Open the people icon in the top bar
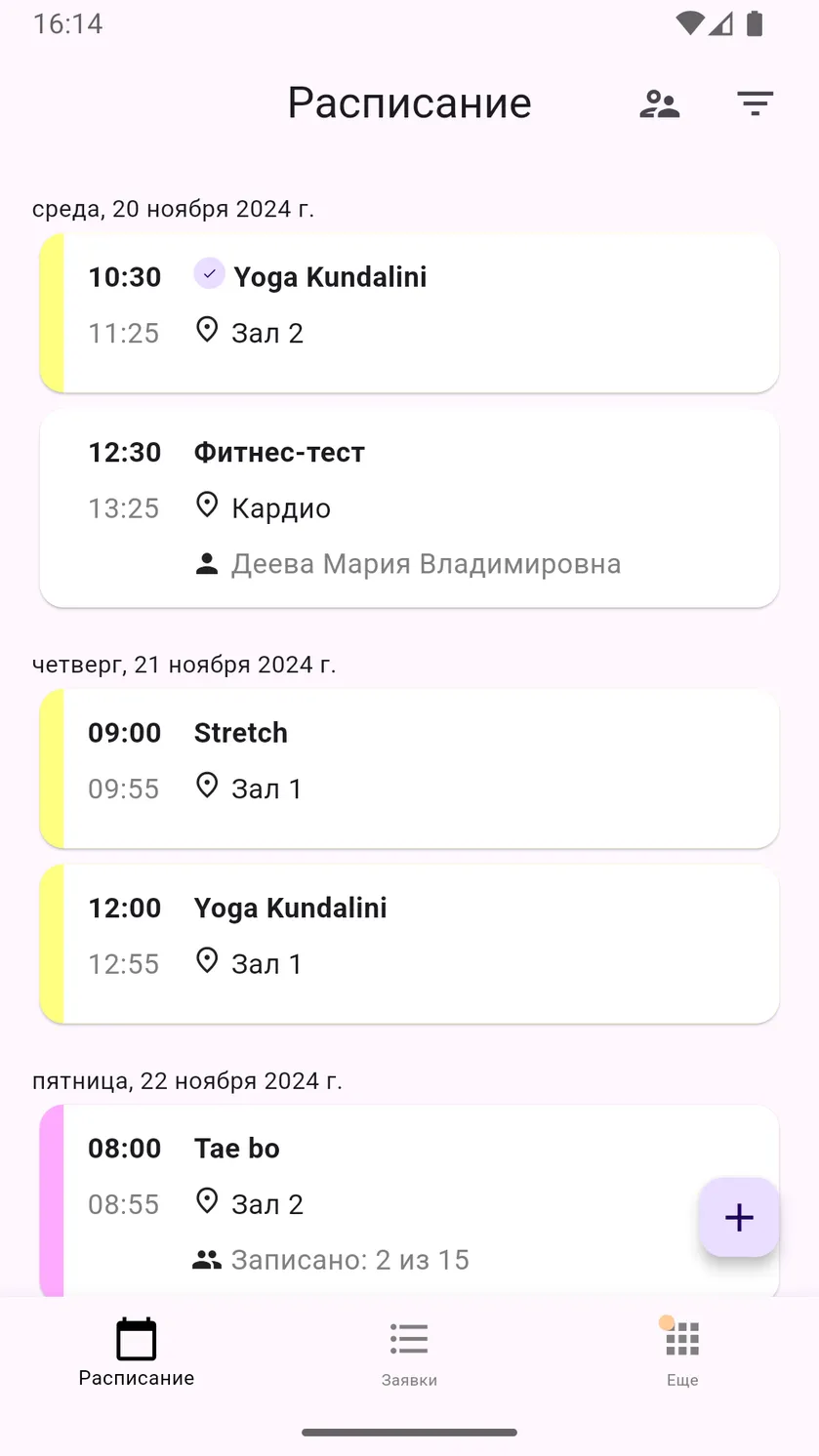Image resolution: width=819 pixels, height=1456 pixels. [660, 103]
